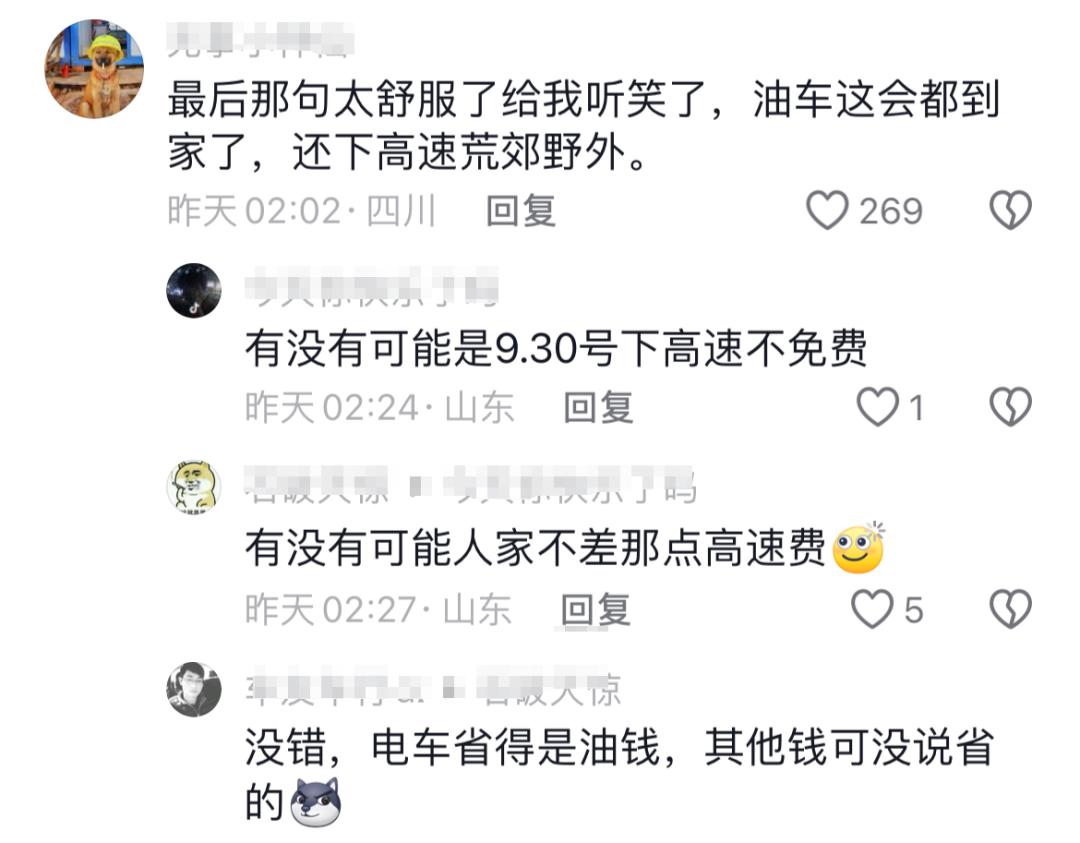Open the cartoon avatar on the 高速费 reply
1080x843 pixels.
coord(193,488)
